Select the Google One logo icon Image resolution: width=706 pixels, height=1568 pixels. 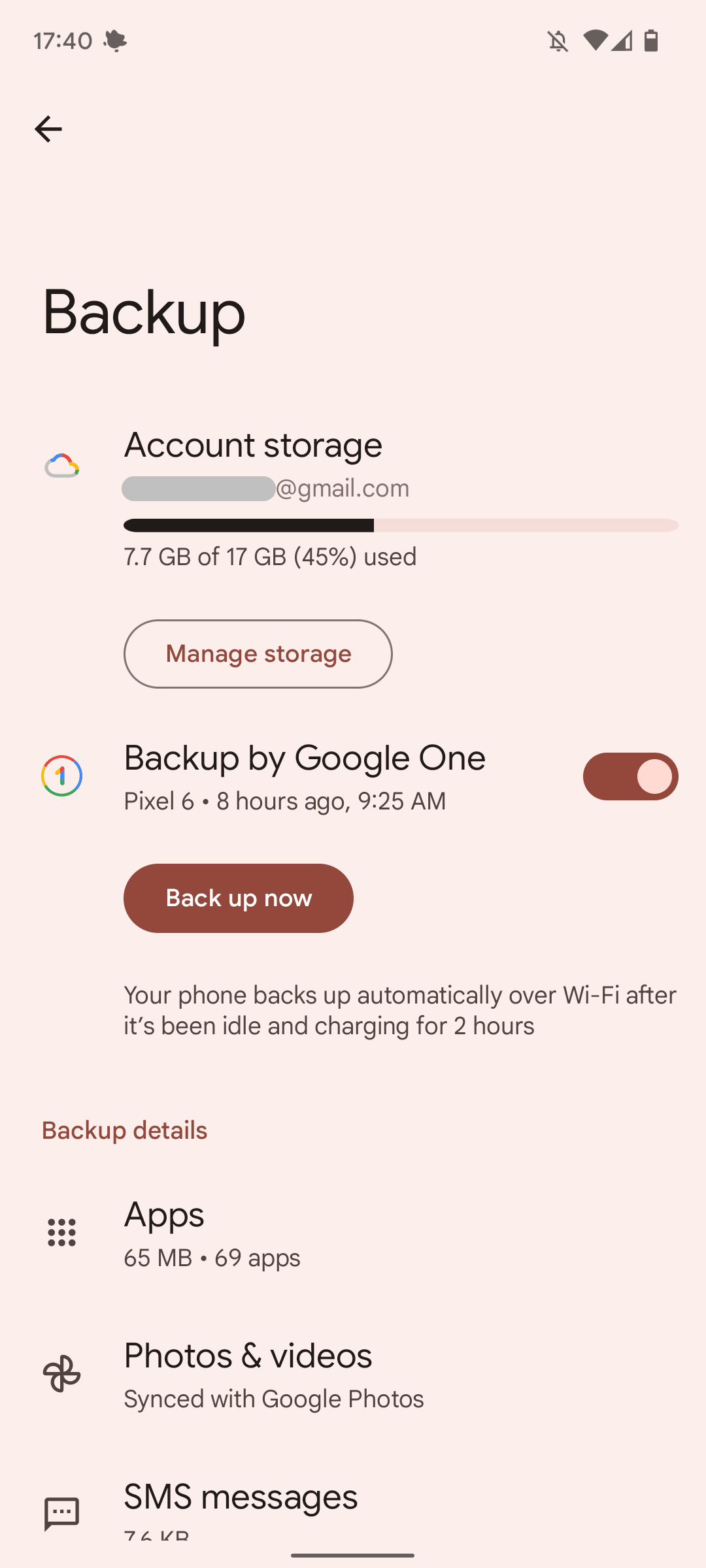point(62,776)
